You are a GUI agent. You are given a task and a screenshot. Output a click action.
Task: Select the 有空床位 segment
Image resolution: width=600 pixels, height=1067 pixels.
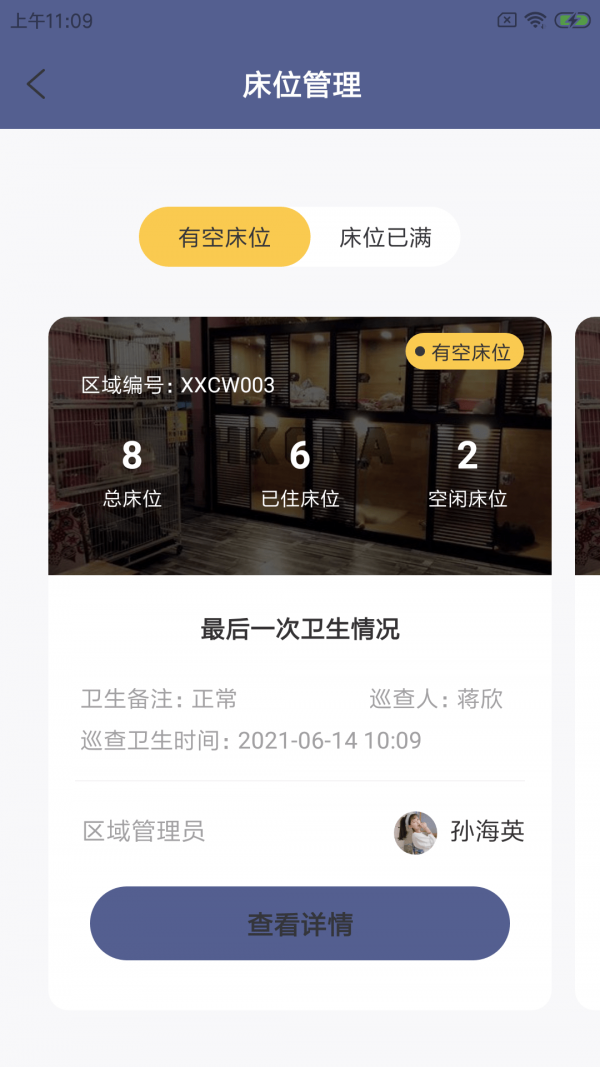(x=224, y=237)
